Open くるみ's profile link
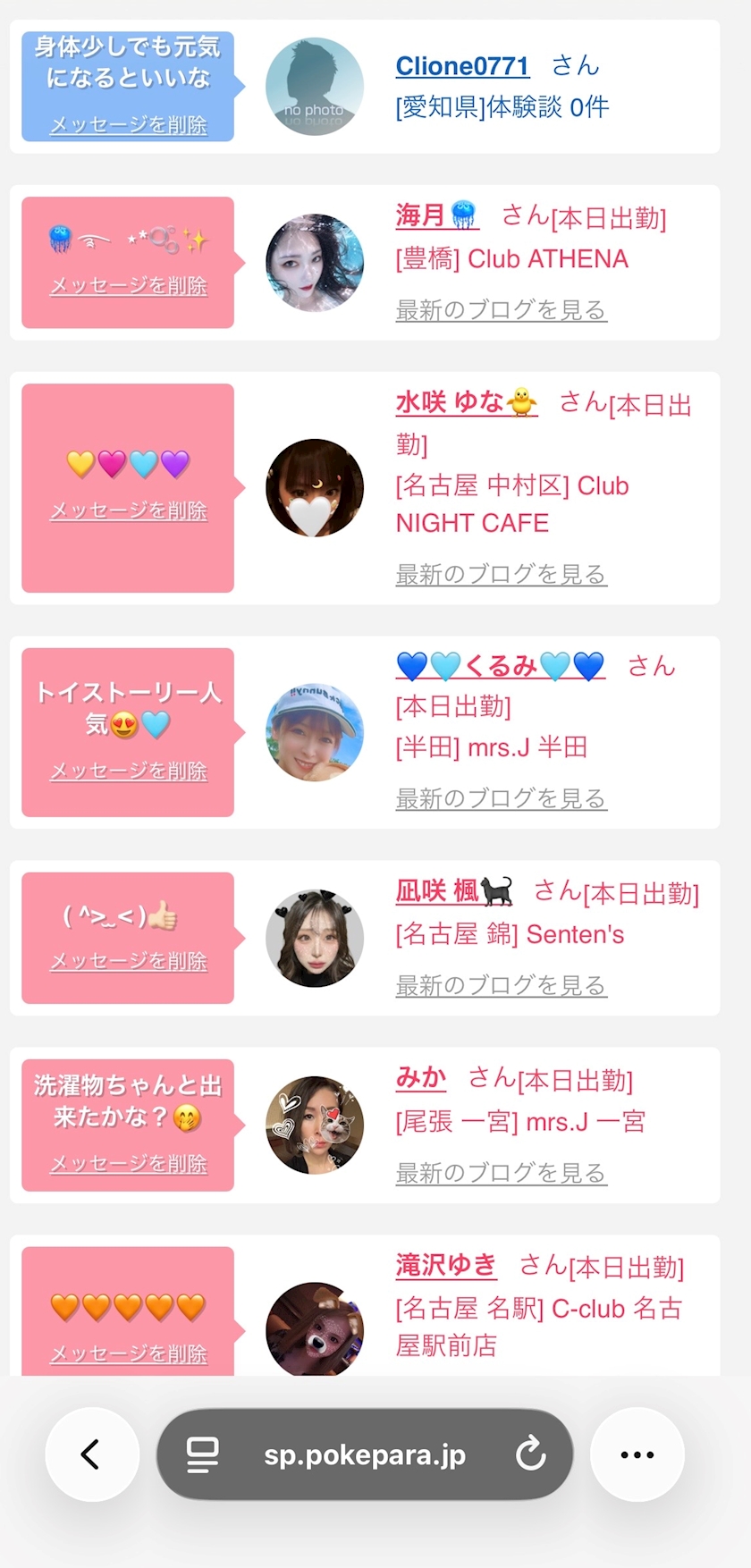751x1568 pixels. (x=501, y=666)
